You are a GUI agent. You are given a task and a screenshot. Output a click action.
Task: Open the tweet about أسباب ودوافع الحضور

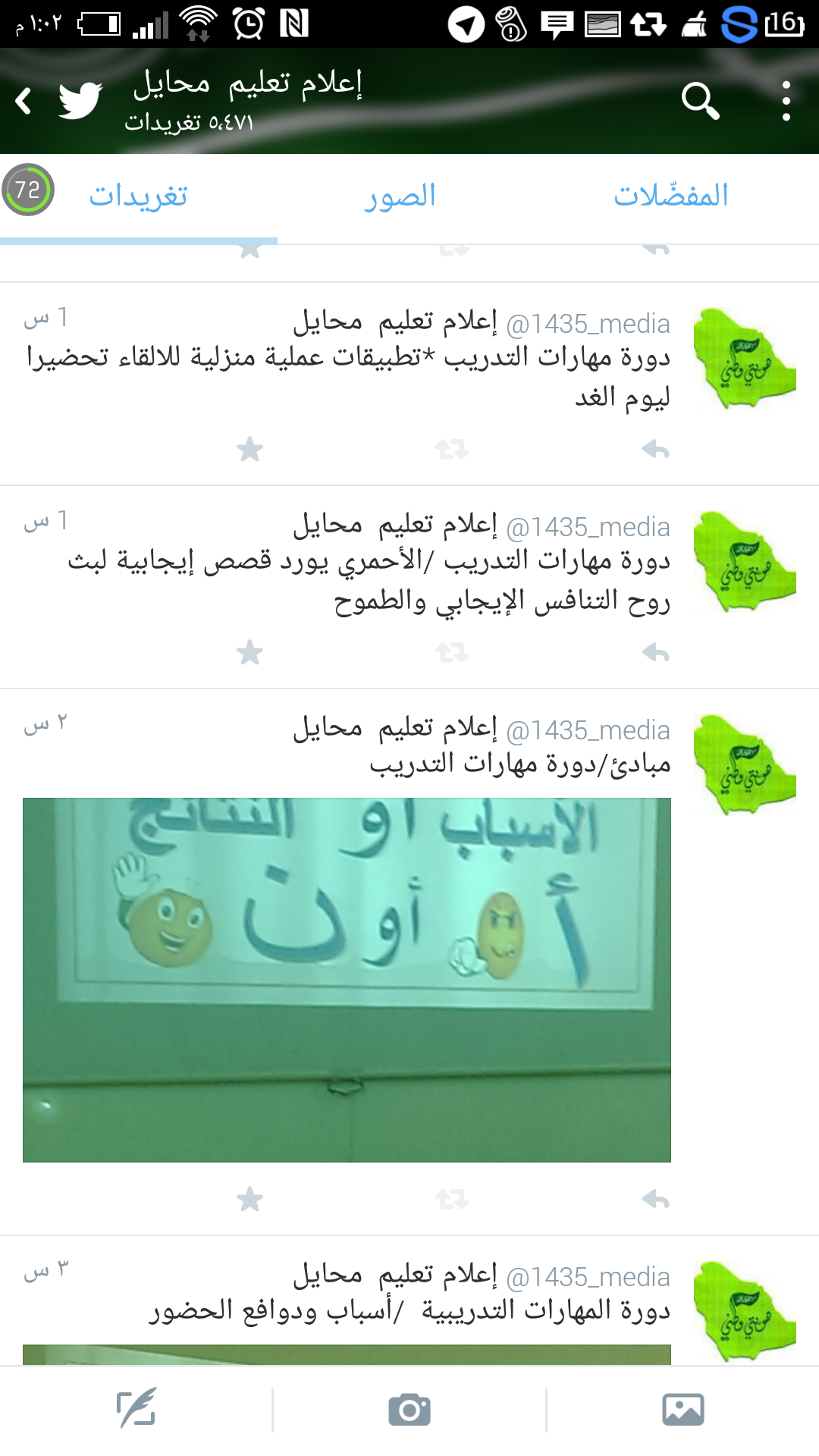tap(409, 1301)
